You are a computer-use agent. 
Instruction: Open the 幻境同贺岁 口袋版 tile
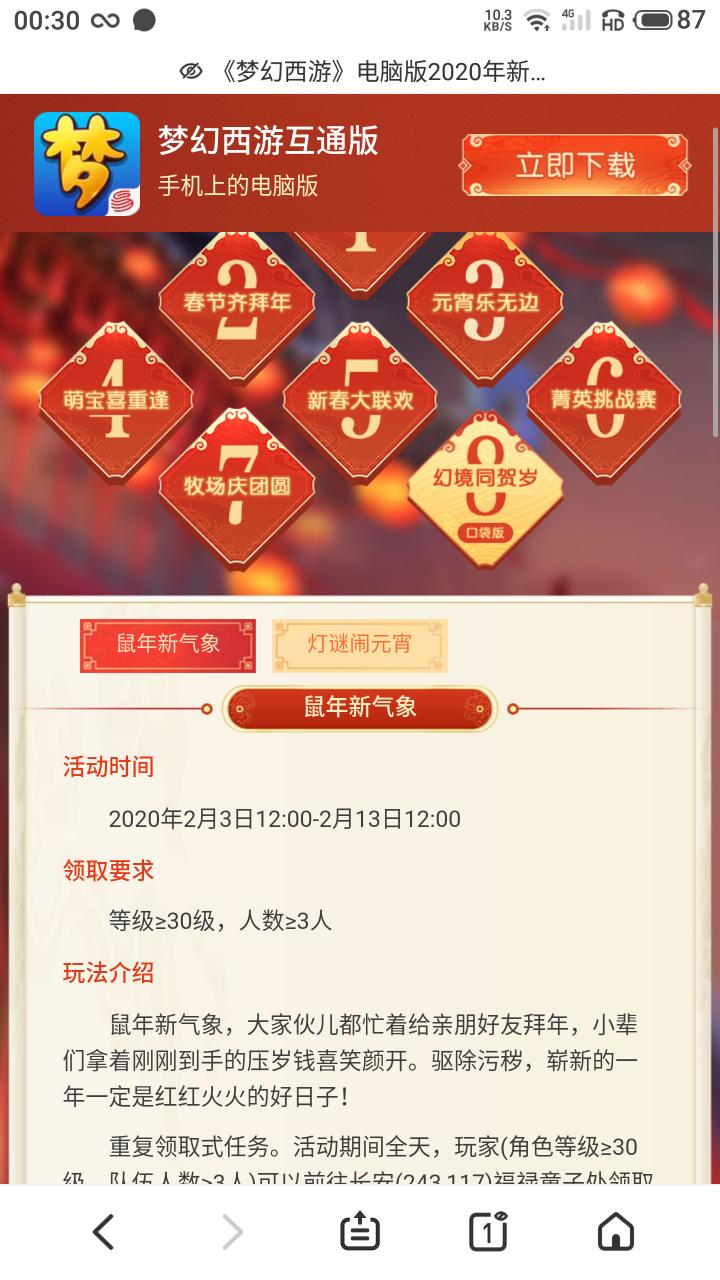click(x=486, y=487)
